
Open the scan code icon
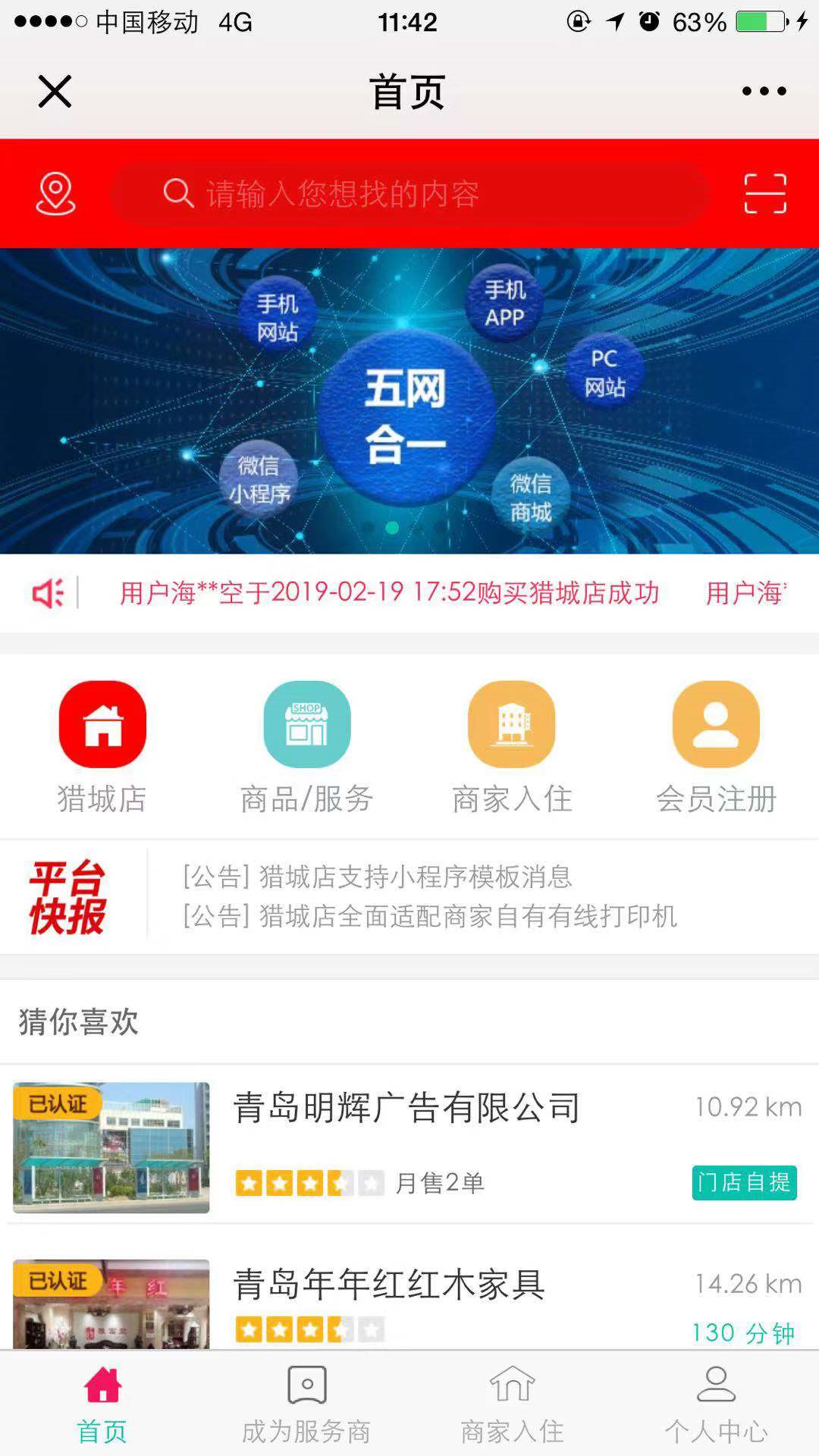click(x=764, y=193)
